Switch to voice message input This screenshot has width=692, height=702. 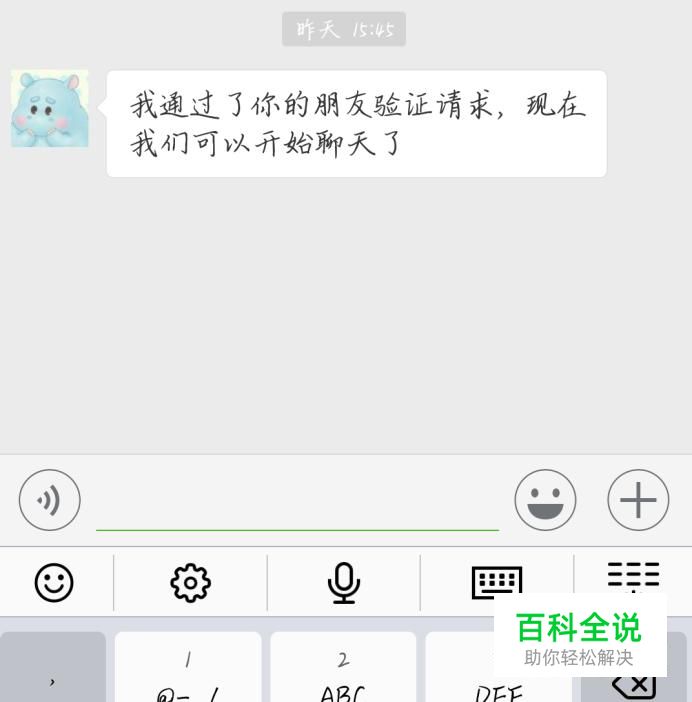click(x=49, y=500)
